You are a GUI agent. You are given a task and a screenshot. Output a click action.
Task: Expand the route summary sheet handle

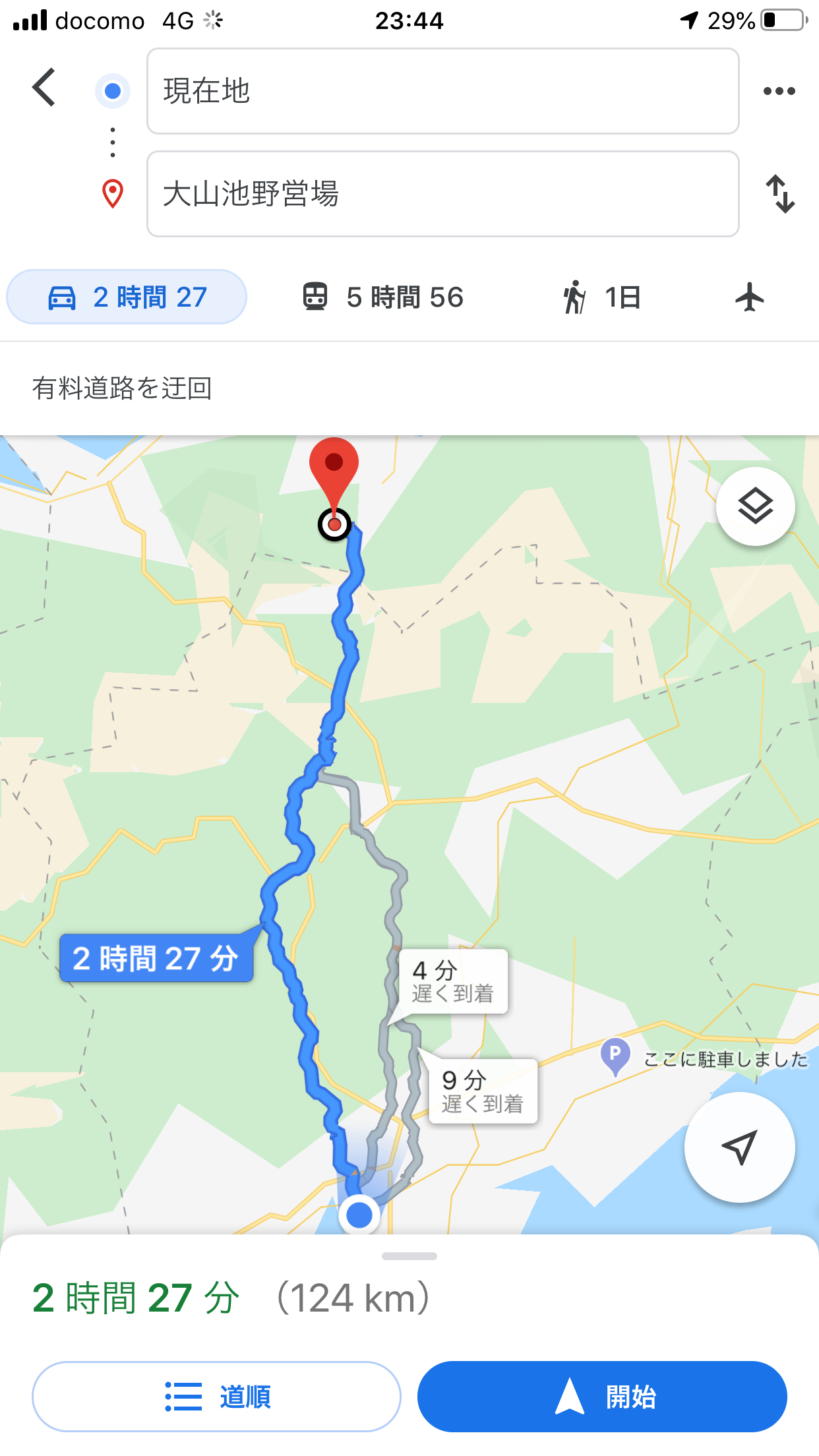pos(409,1256)
